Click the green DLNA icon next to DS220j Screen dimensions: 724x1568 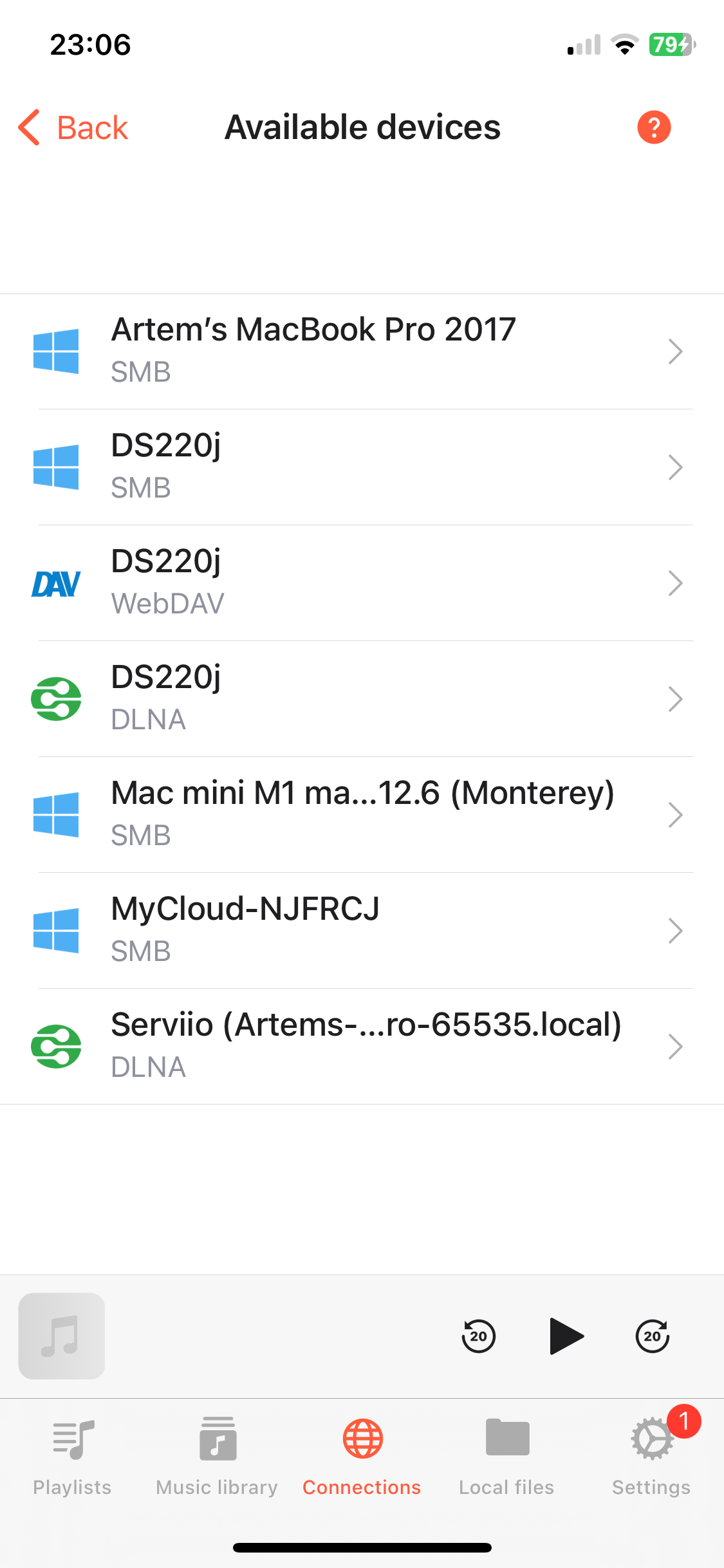tap(55, 698)
